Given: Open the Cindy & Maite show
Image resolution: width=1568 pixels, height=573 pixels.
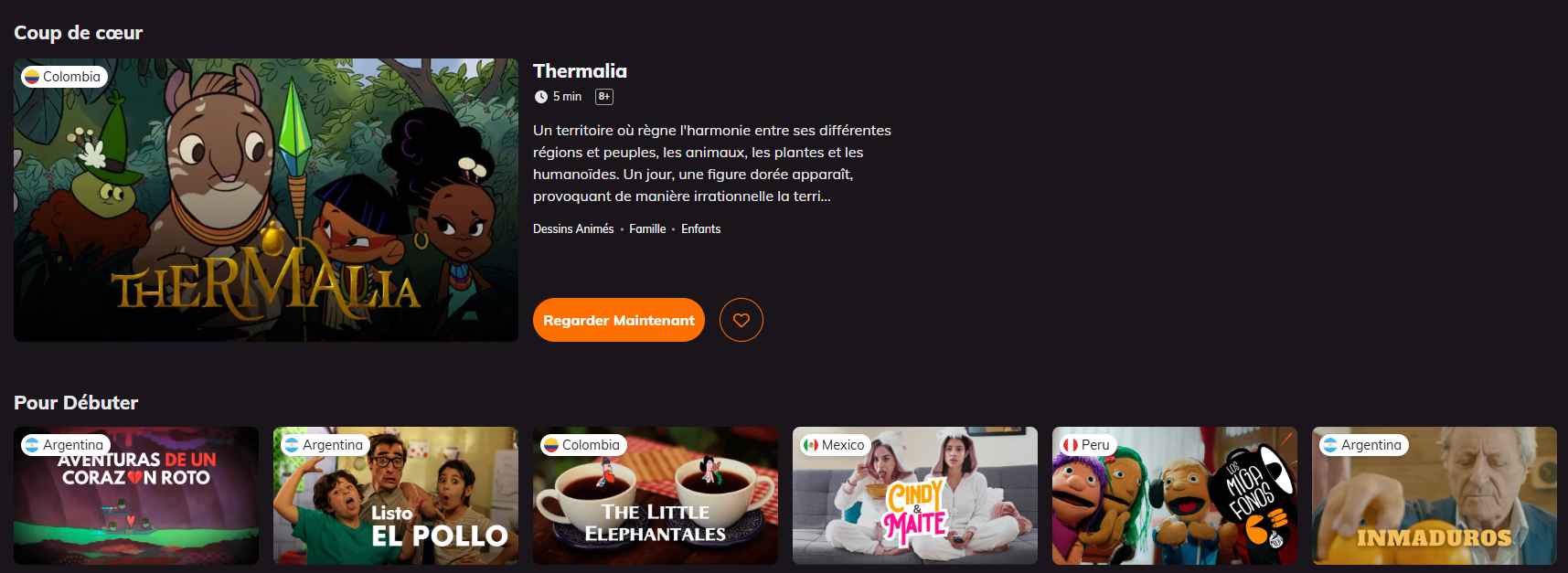Looking at the screenshot, I should click(x=914, y=495).
